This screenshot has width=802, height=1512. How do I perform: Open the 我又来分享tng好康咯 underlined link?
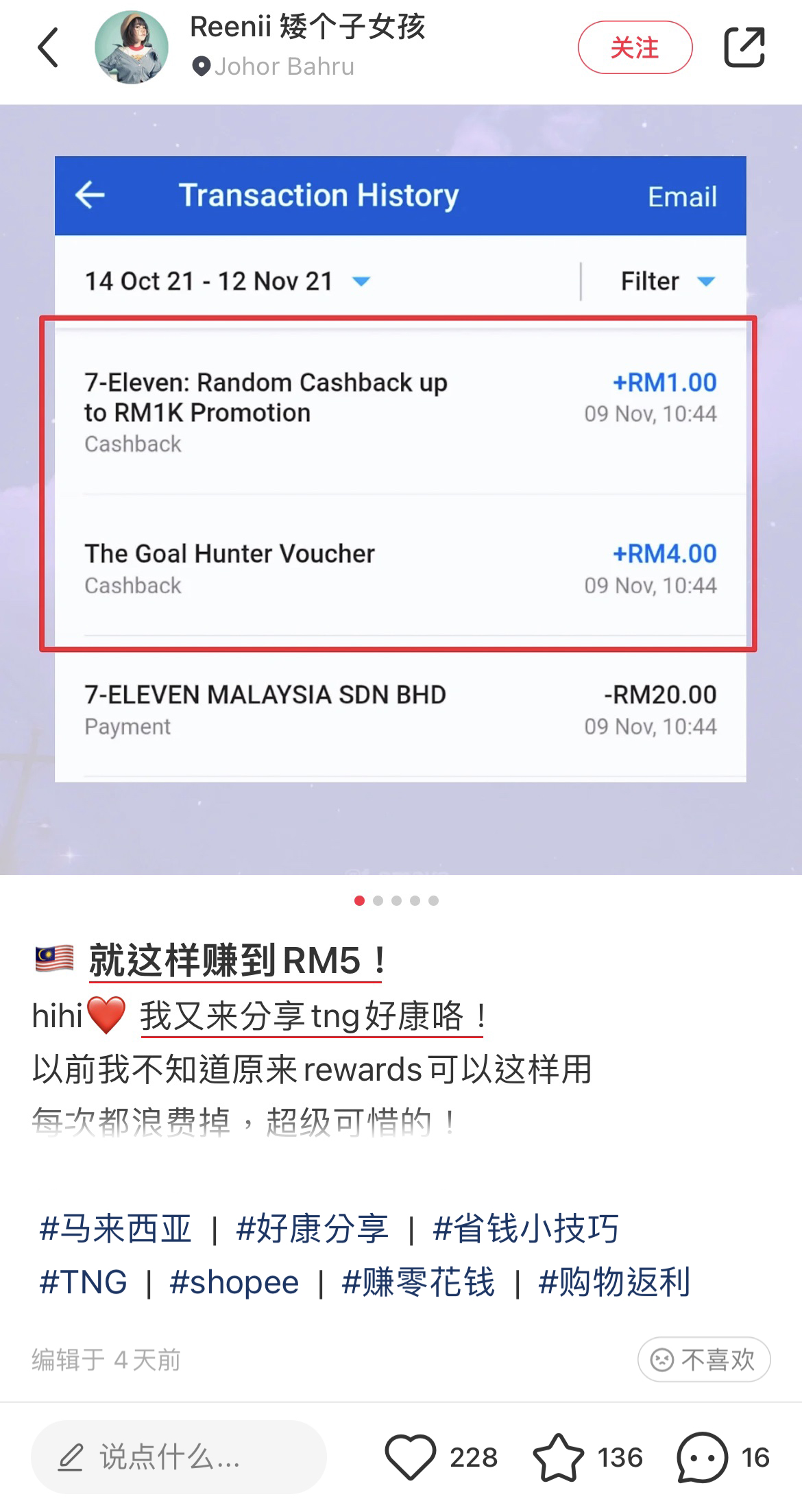pos(312,1016)
